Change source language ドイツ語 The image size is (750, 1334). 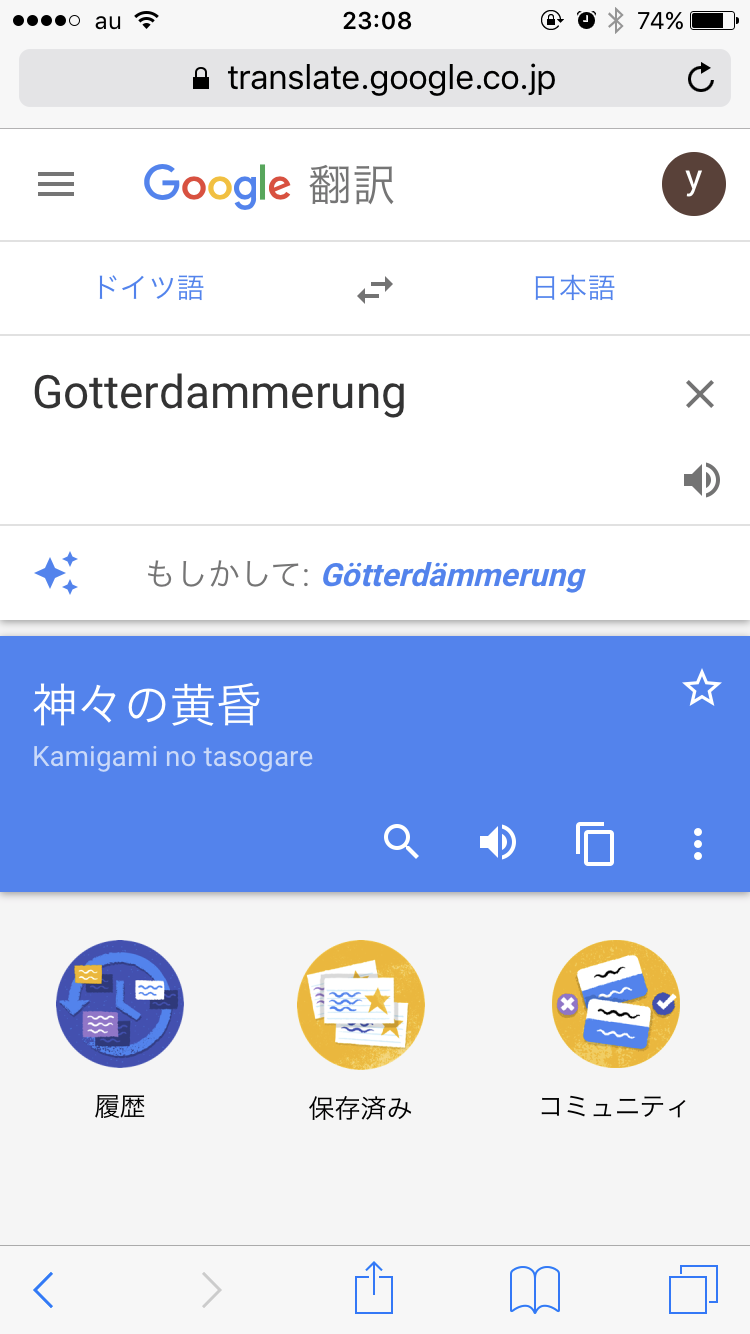[150, 289]
